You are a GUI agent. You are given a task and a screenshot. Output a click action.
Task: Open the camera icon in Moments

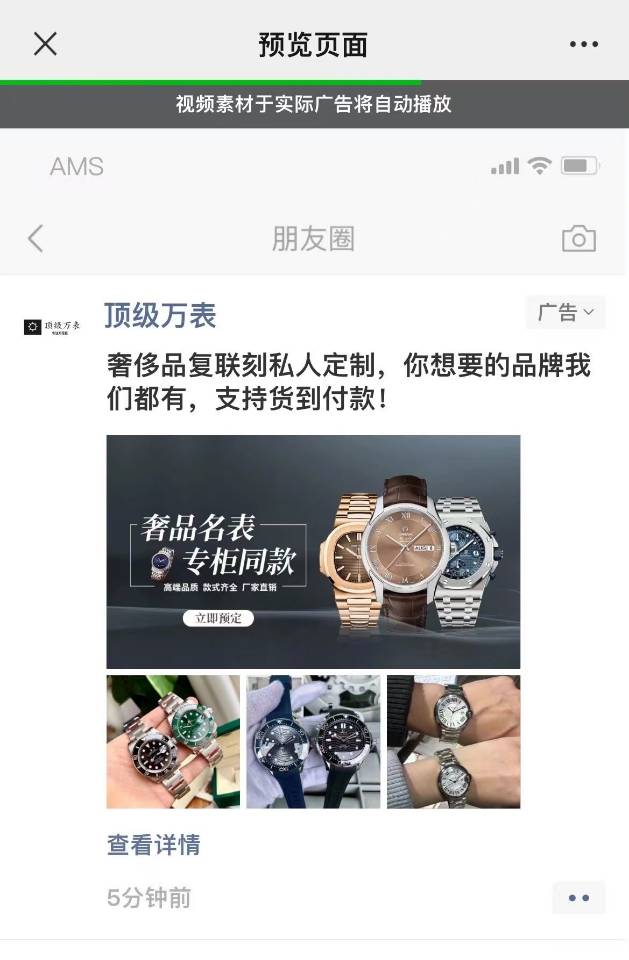click(578, 239)
